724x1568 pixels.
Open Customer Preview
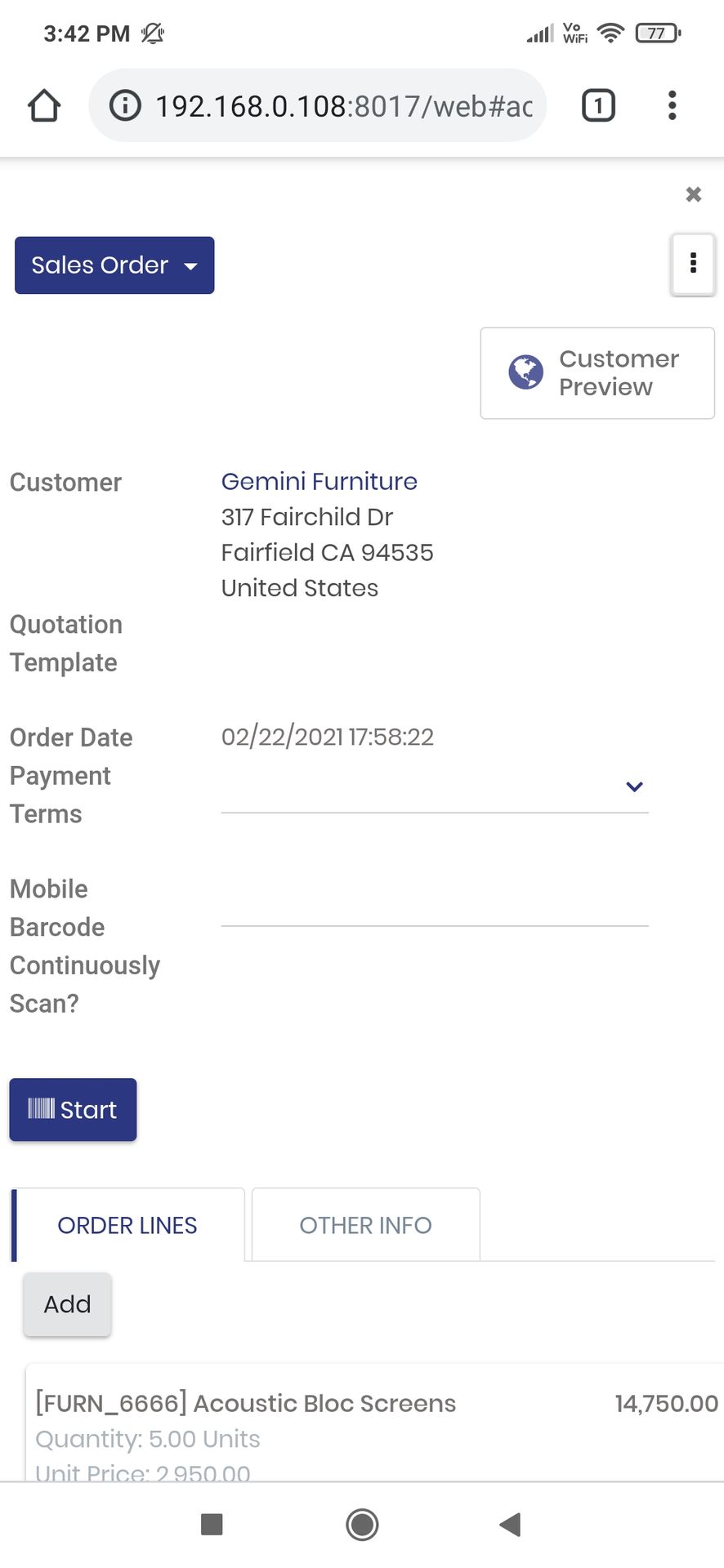[597, 373]
